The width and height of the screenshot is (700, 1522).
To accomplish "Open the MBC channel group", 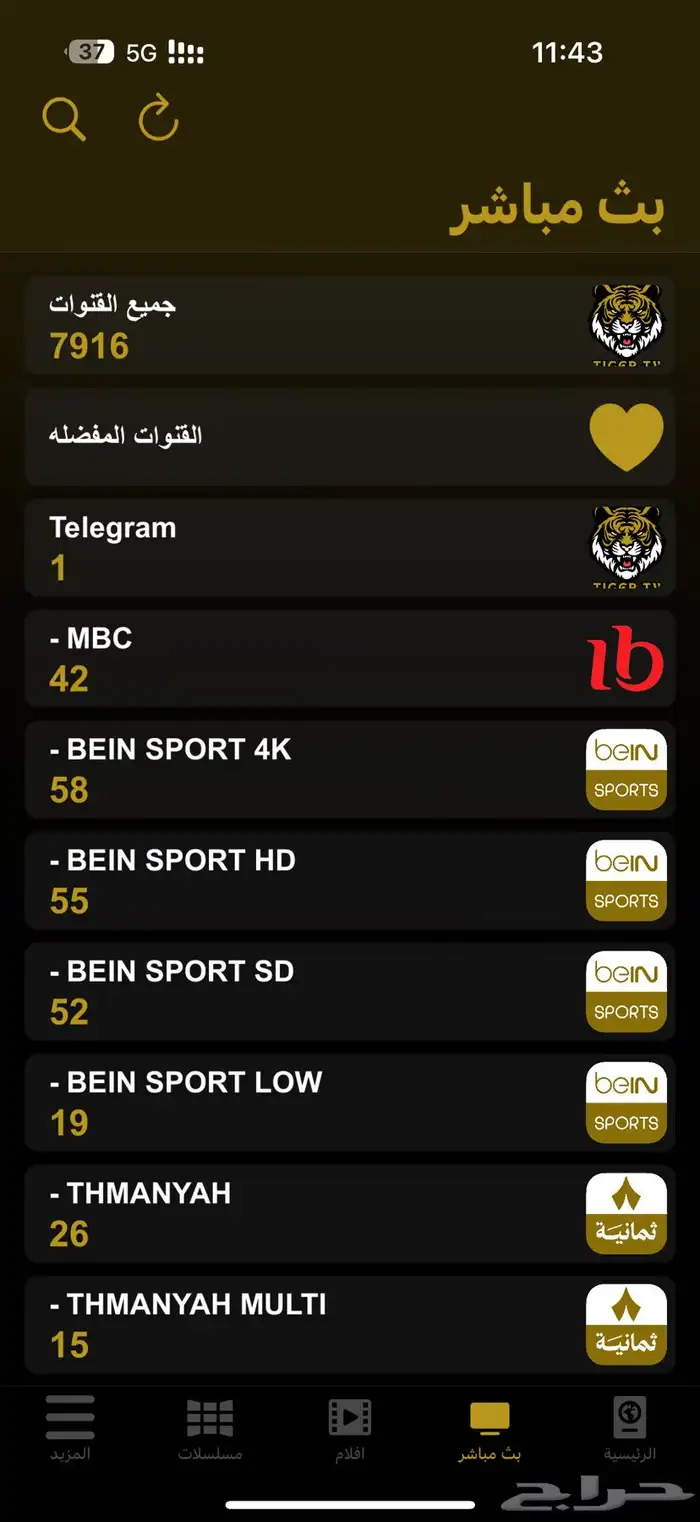I will (349, 659).
